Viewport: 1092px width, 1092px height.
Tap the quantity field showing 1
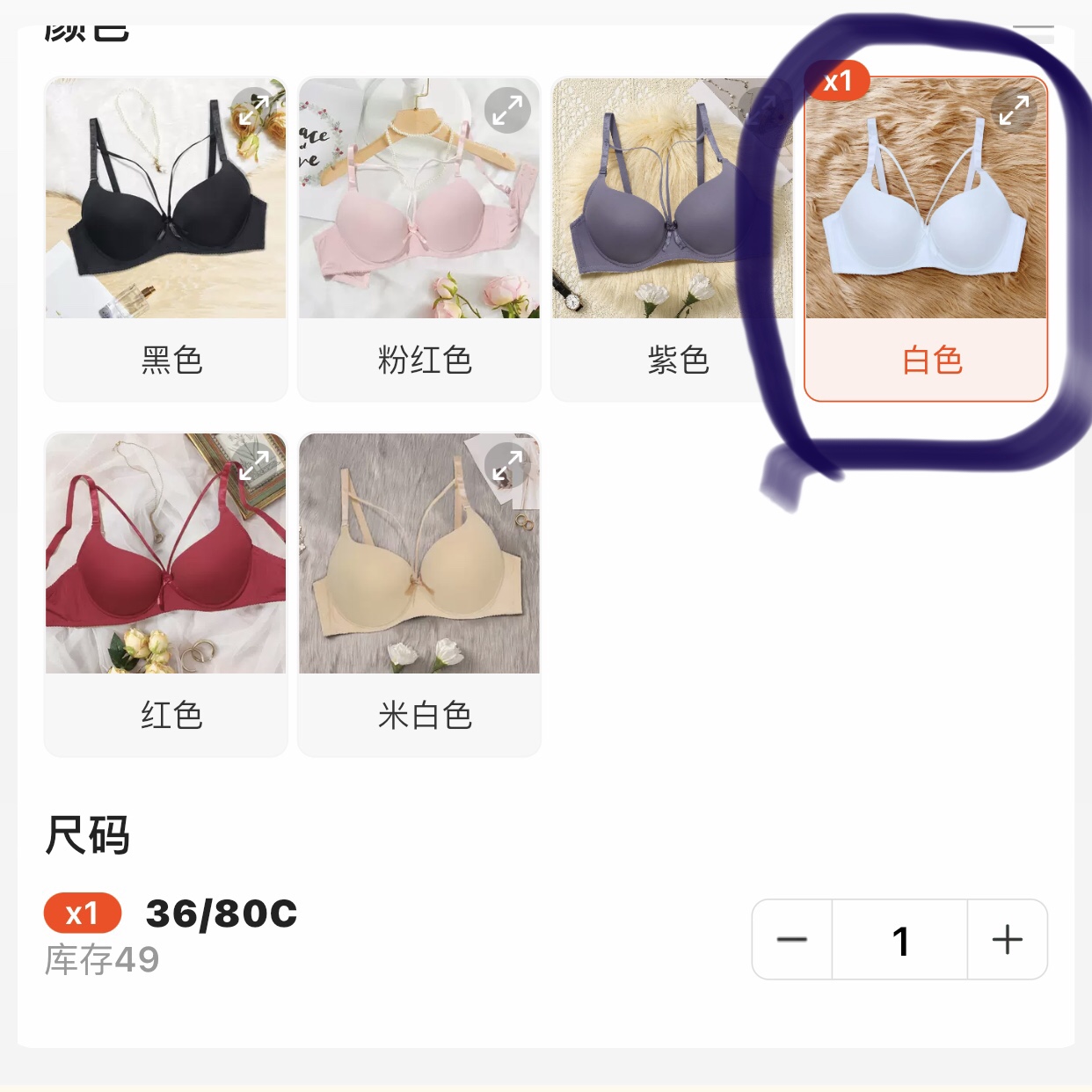coord(899,939)
